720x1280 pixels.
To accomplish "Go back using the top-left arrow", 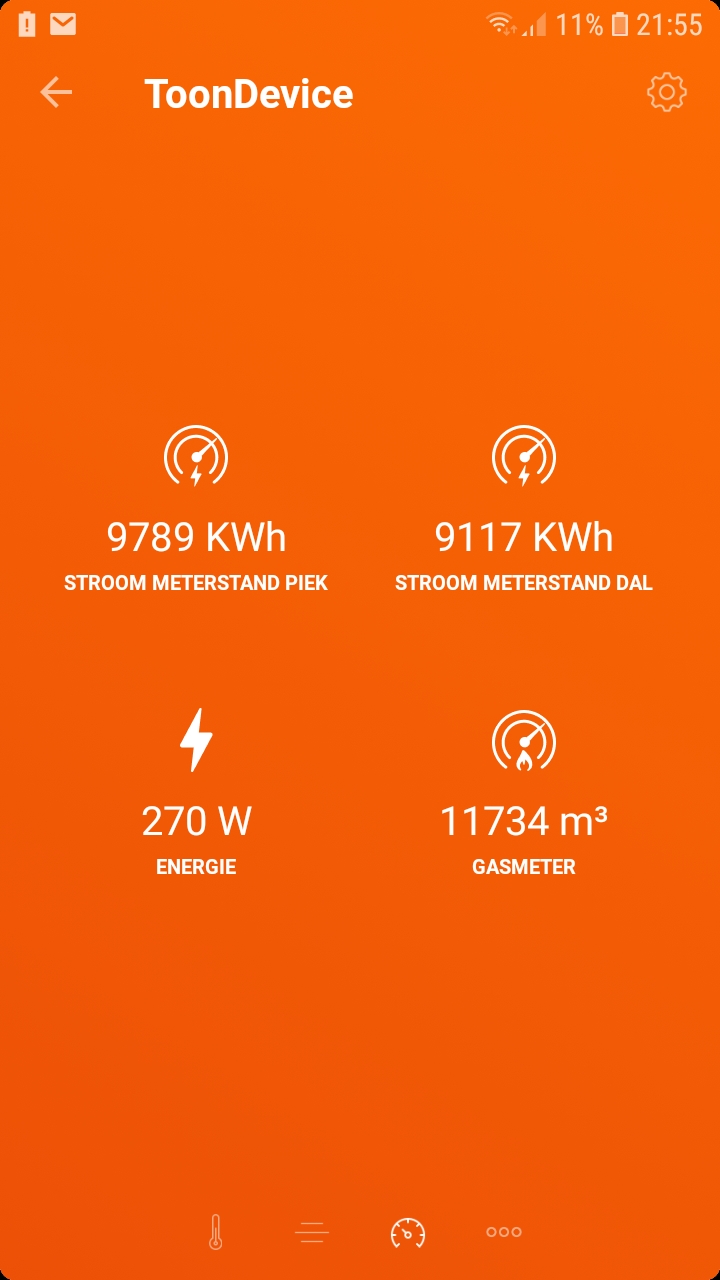I will (56, 93).
